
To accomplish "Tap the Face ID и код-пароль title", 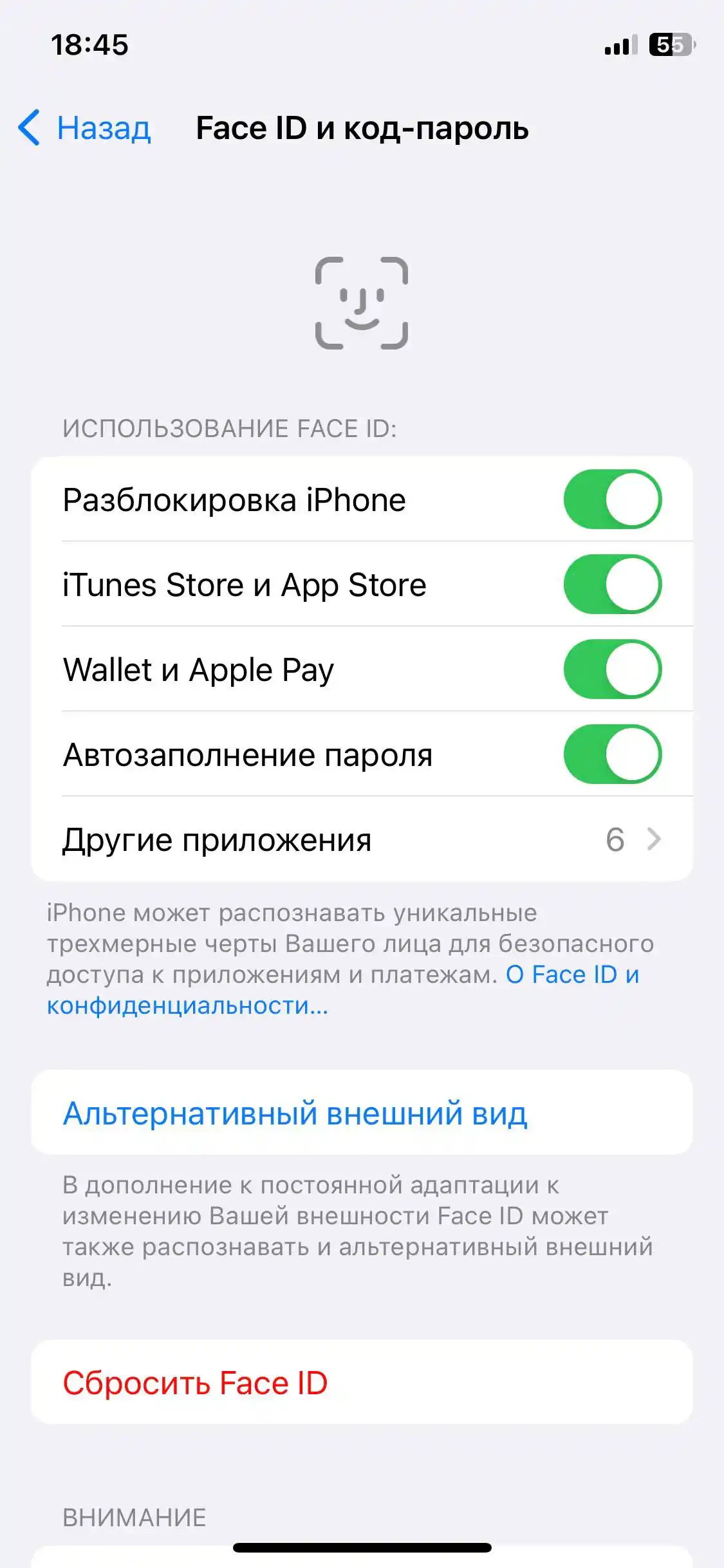I will click(362, 129).
